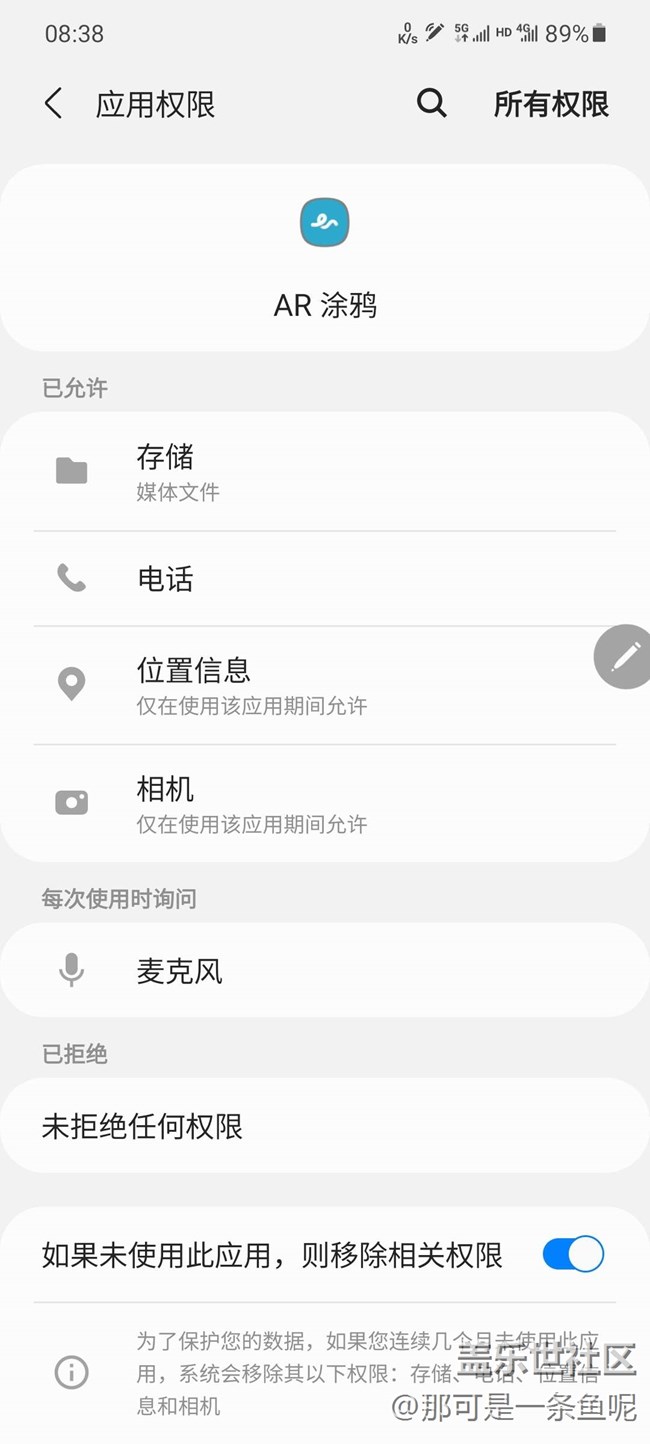Open 所有权限 for this app
650x1444 pixels.
tap(551, 104)
